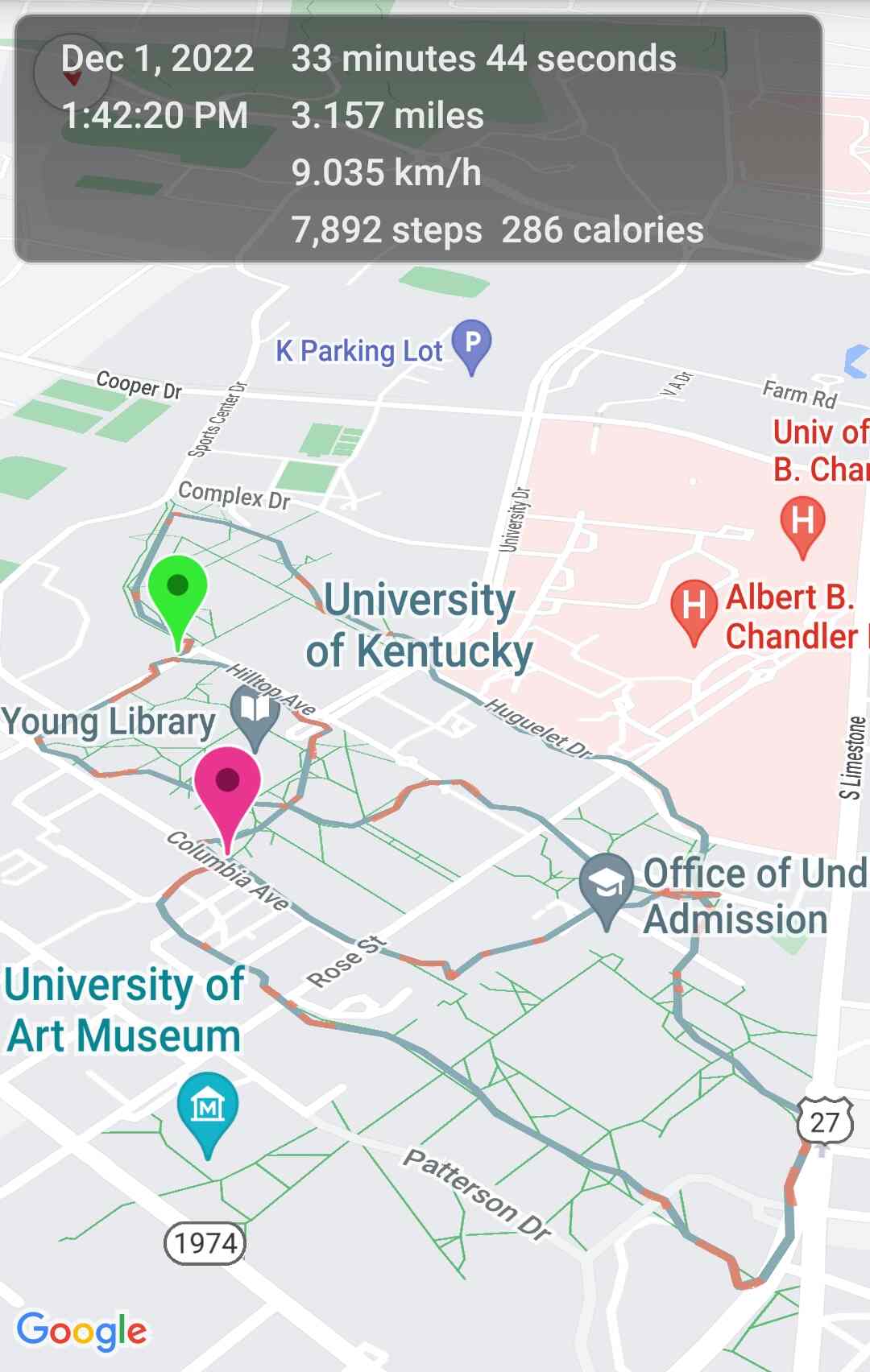Select the University of Art Museum pin
The height and width of the screenshot is (1372, 870).
tap(208, 1110)
